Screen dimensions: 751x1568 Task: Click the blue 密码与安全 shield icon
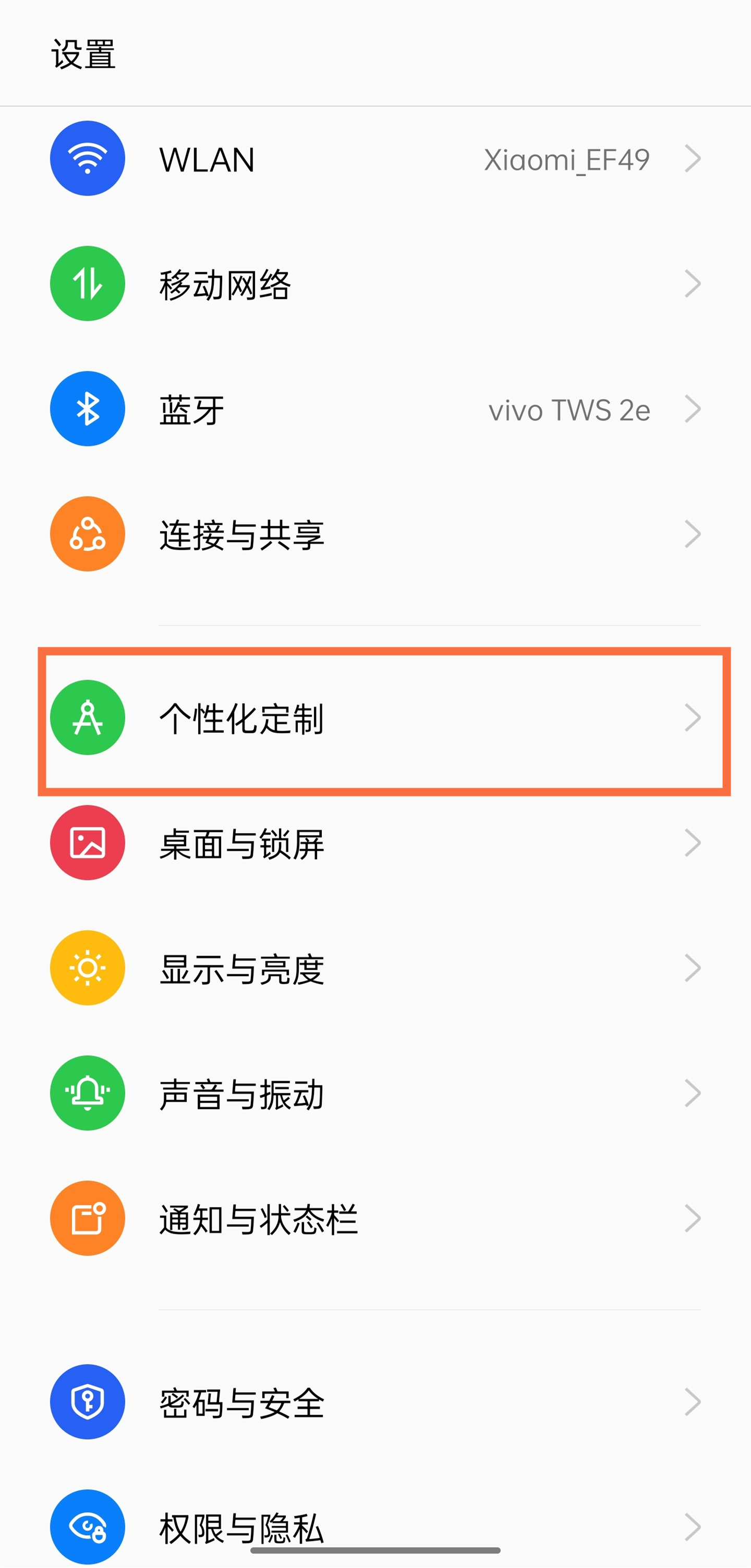pyautogui.click(x=87, y=1401)
